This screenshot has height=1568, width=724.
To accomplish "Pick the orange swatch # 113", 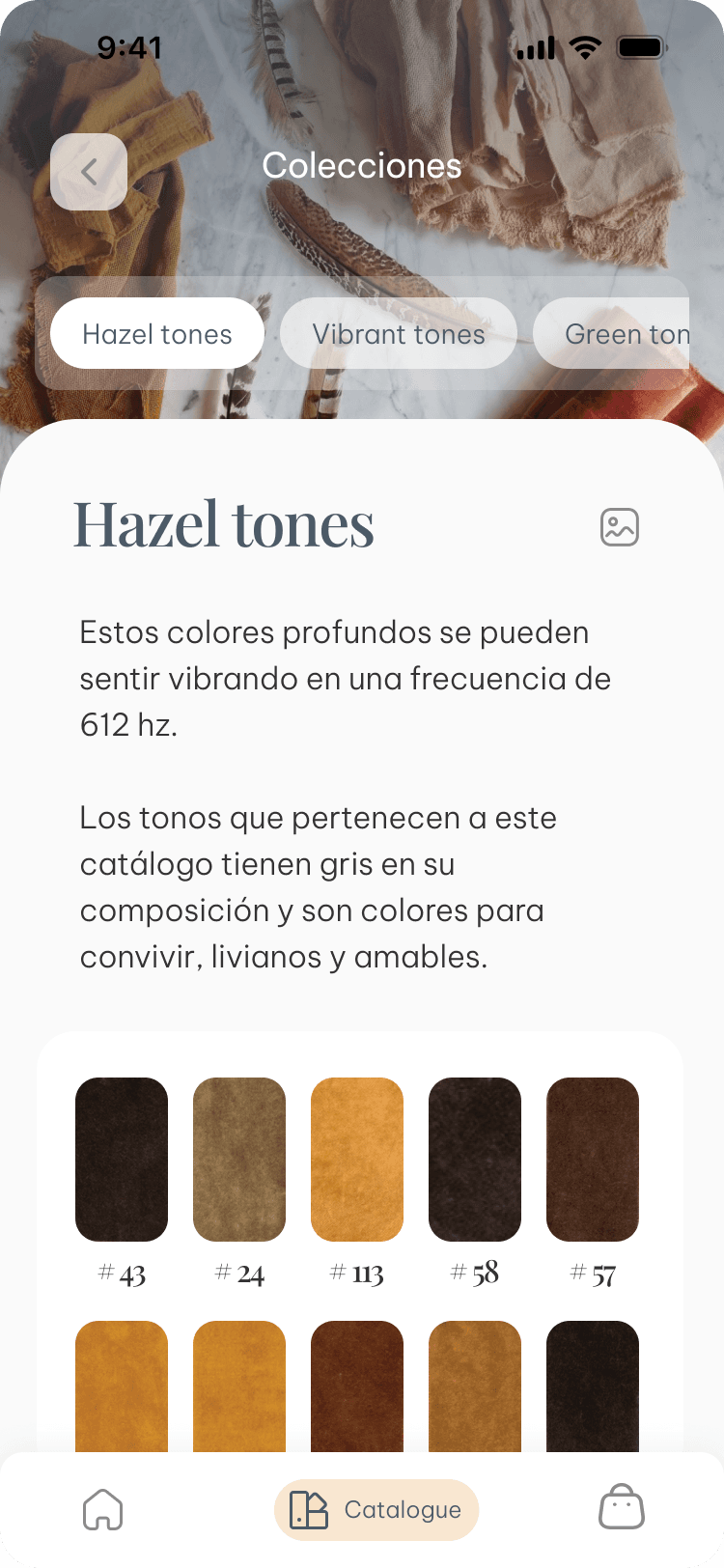I will (357, 1160).
